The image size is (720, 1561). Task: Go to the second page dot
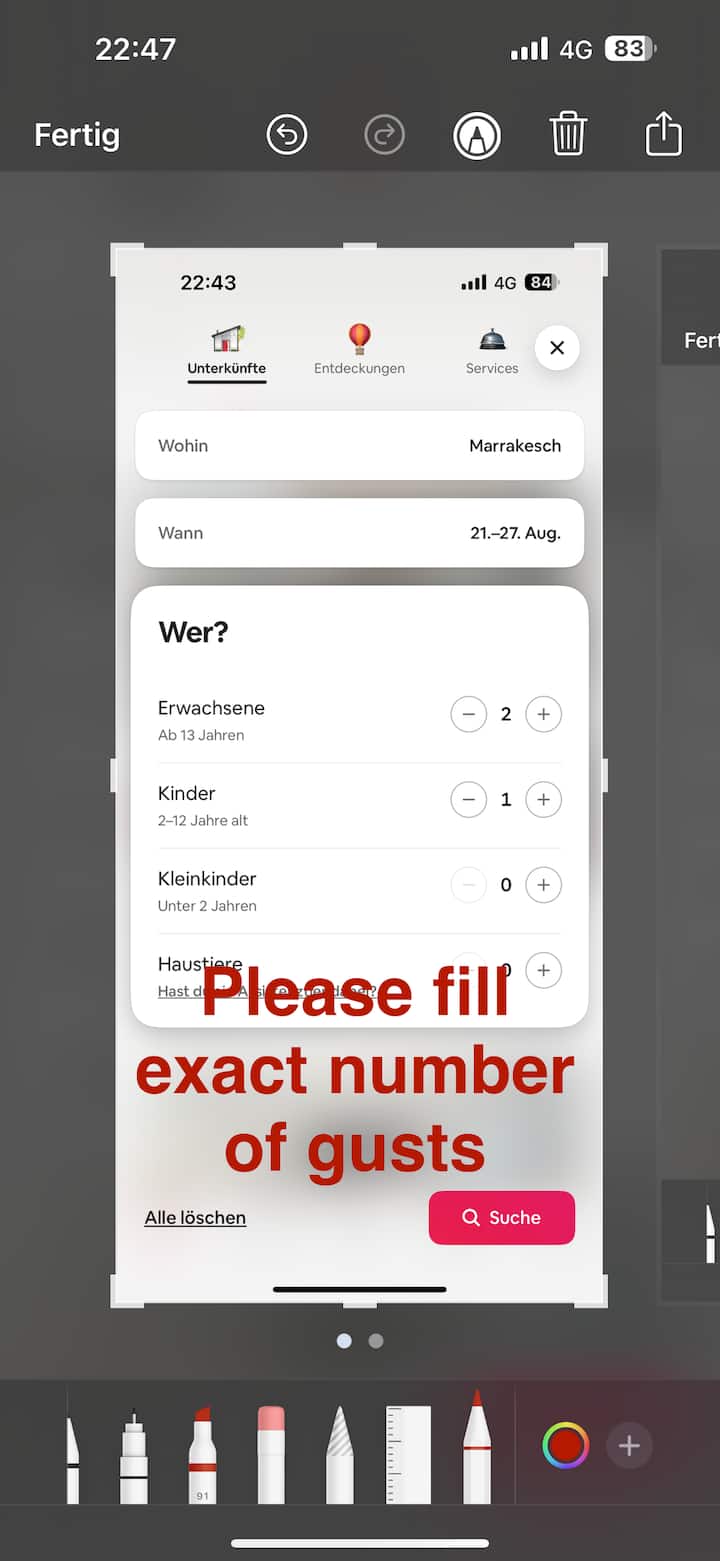pos(376,1341)
